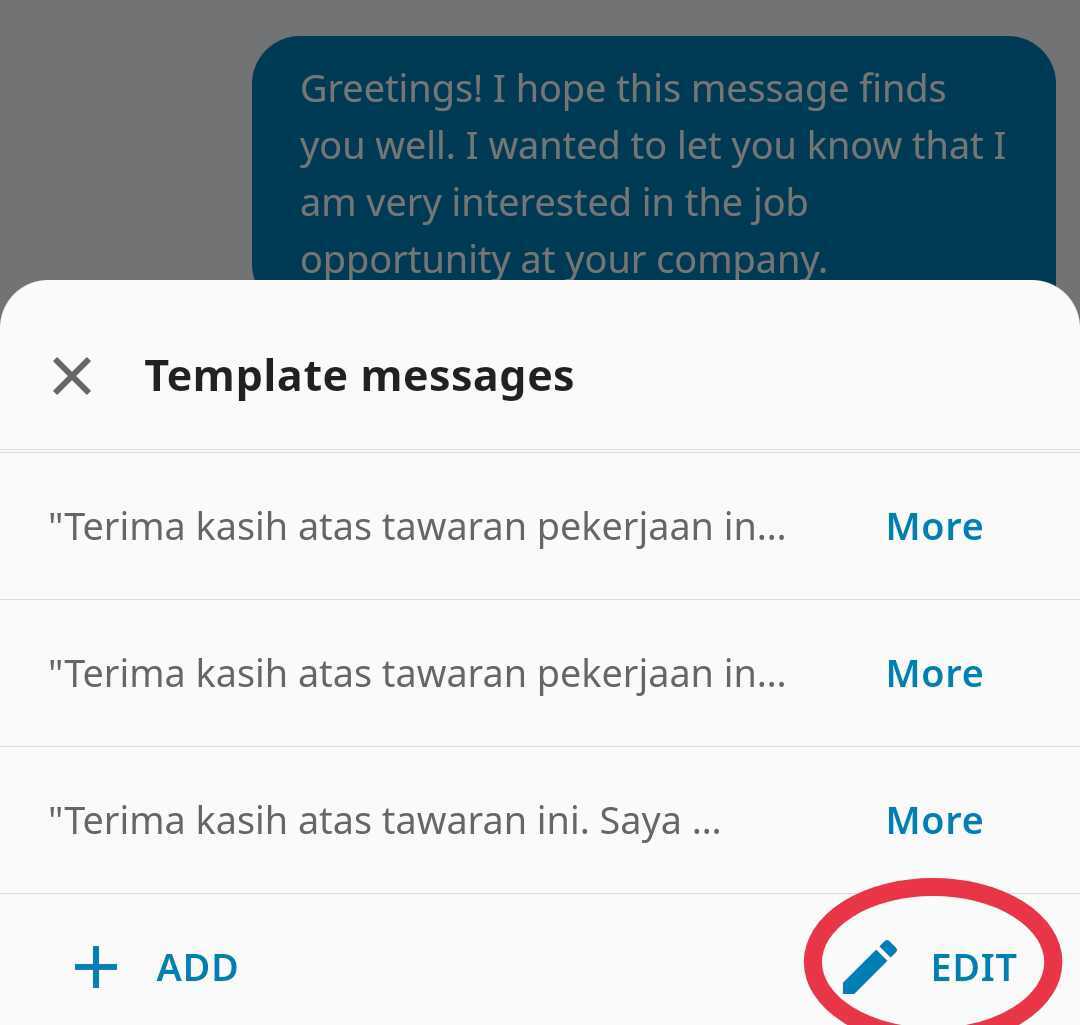
Task: Add a new template message
Action: click(156, 968)
